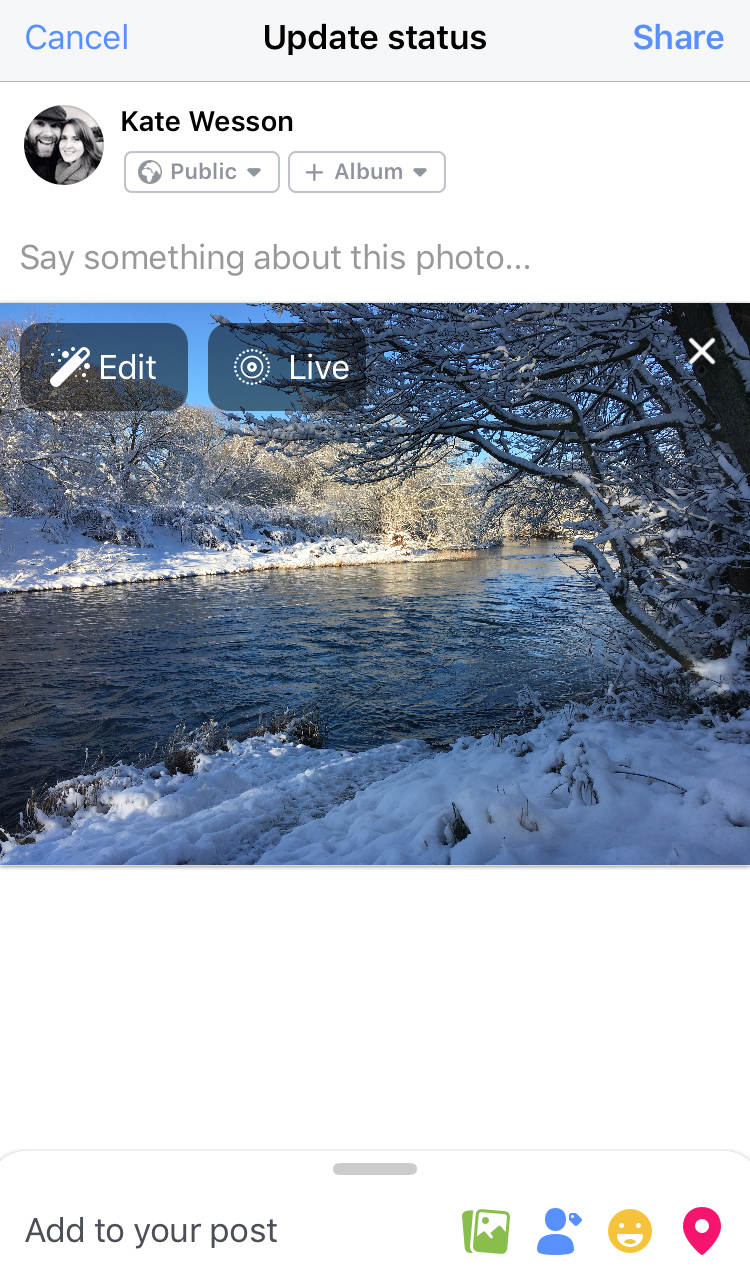The width and height of the screenshot is (750, 1287).
Task: Add more photos with the green gallery icon
Action: pos(486,1231)
